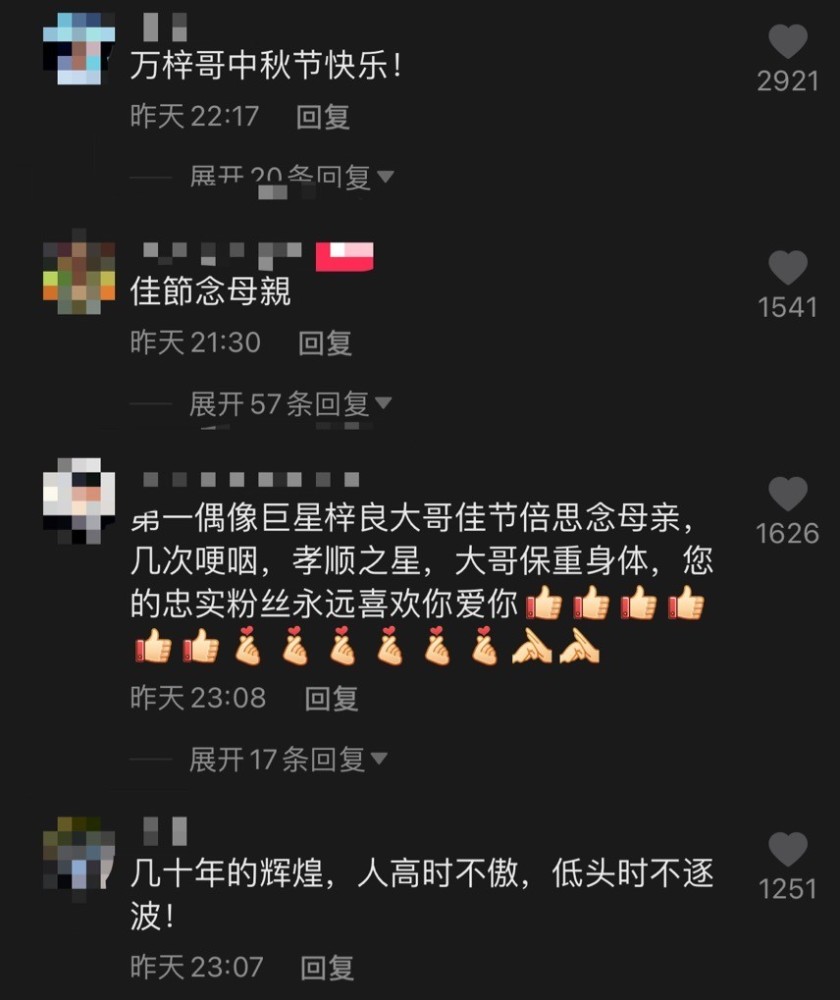The width and height of the screenshot is (840, 1000).
Task: Like the comment 万梓哥中秋节快乐
Action: (x=788, y=42)
